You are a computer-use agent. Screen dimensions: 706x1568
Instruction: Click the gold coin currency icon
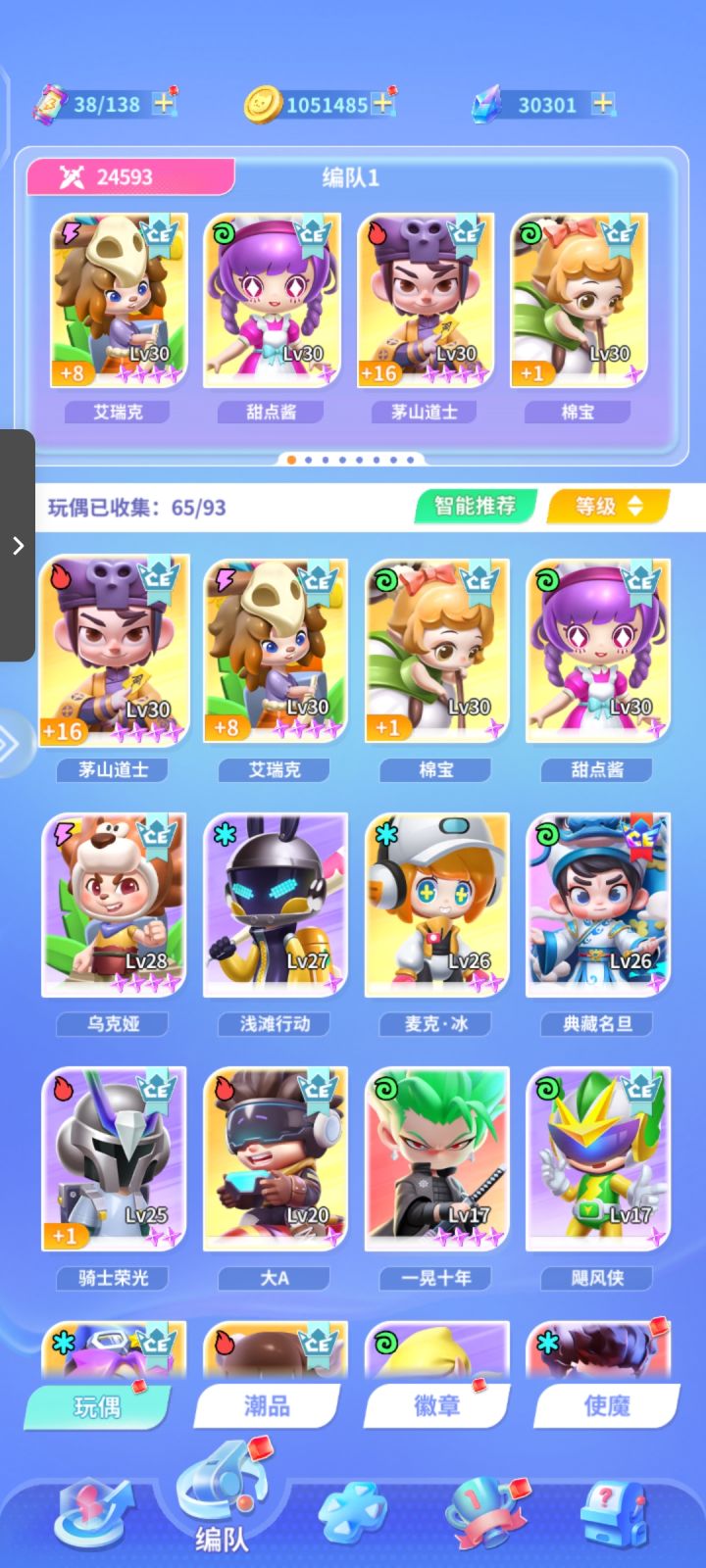pyautogui.click(x=265, y=102)
